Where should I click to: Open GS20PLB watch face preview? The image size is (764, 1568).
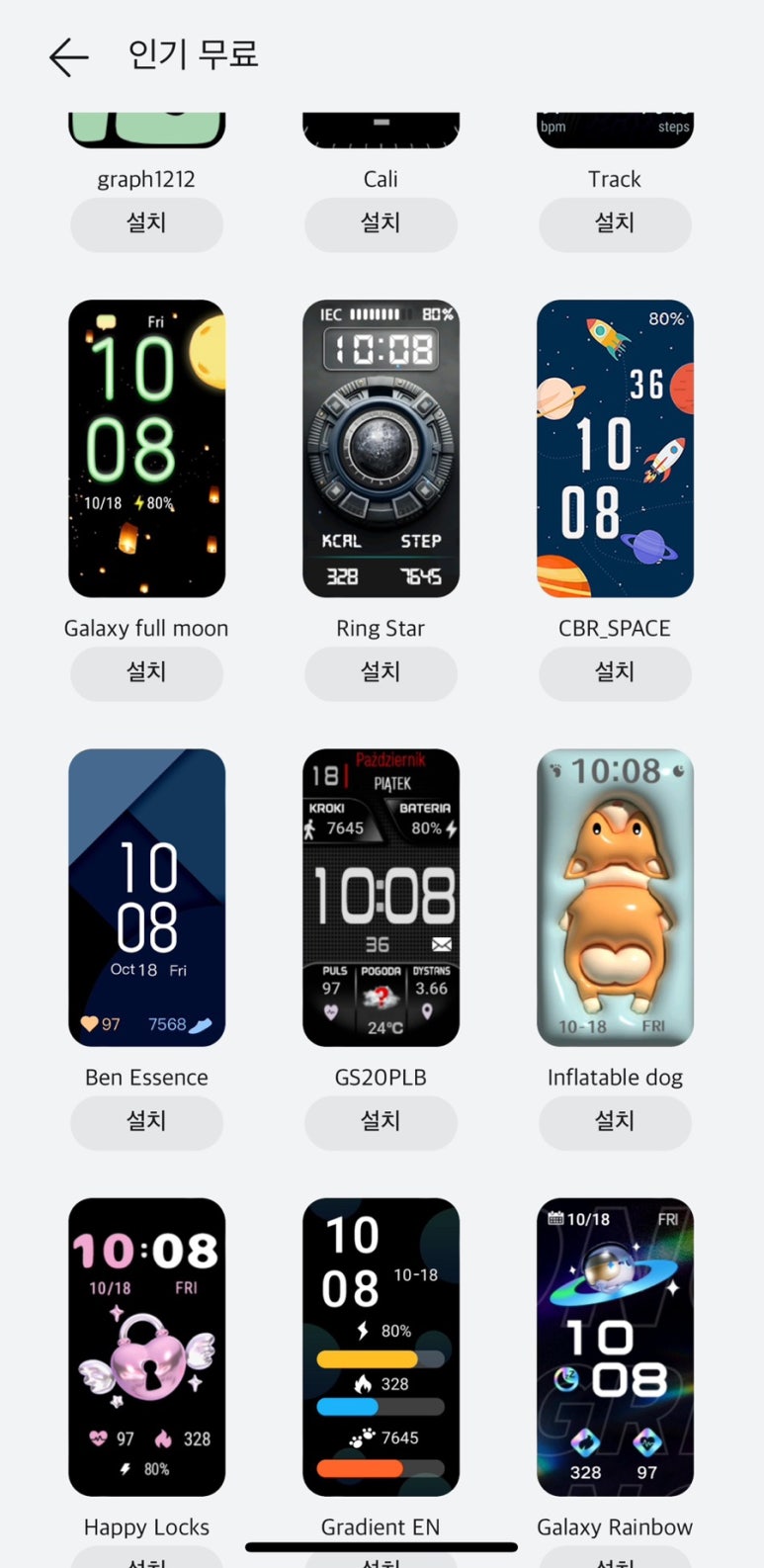pos(381,898)
